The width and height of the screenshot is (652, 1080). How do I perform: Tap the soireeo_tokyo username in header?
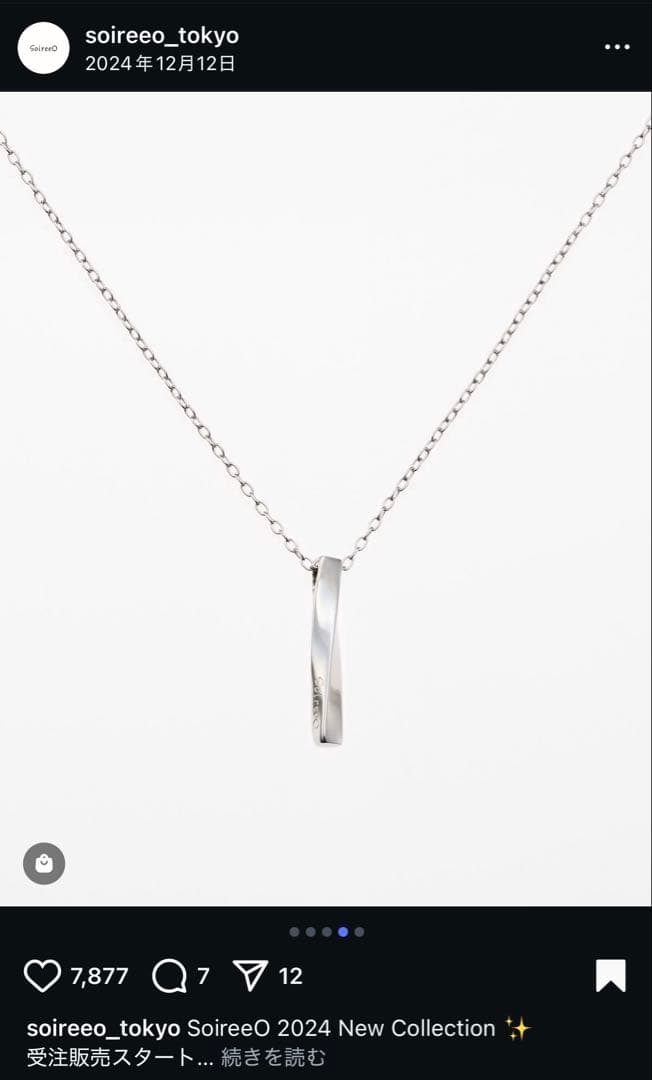[x=162, y=36]
